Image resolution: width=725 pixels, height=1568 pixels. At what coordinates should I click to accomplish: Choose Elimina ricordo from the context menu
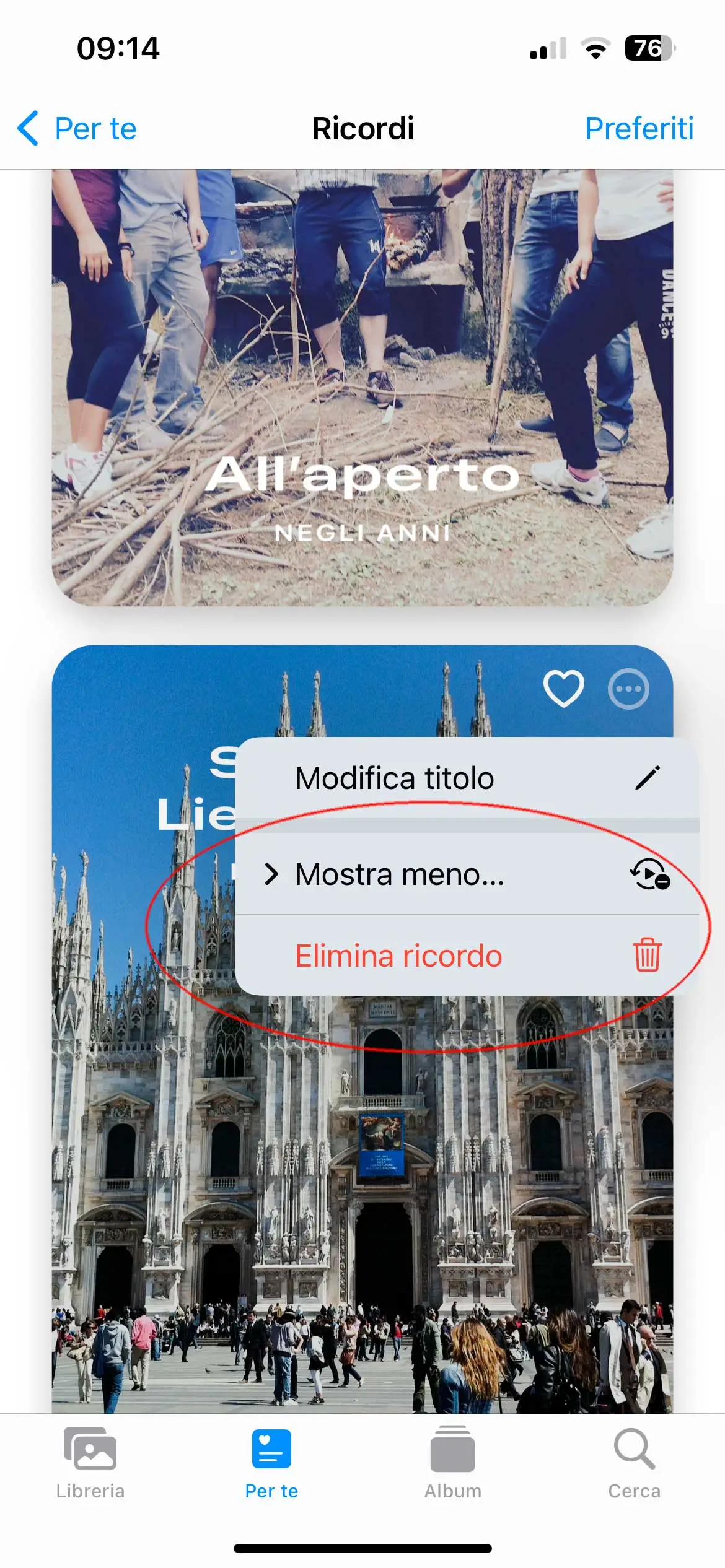pyautogui.click(x=398, y=956)
